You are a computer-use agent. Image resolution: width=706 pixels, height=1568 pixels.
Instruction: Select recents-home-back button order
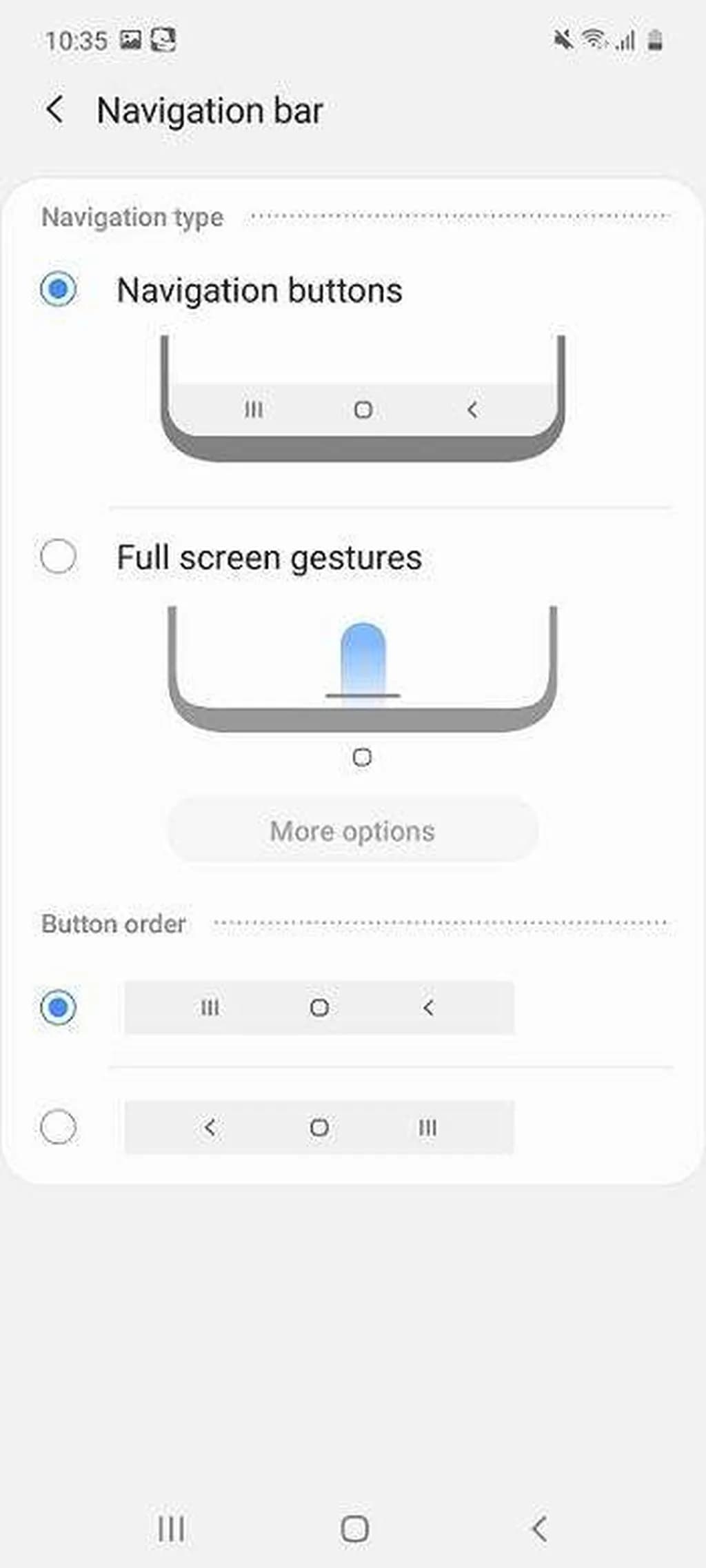point(59,1007)
